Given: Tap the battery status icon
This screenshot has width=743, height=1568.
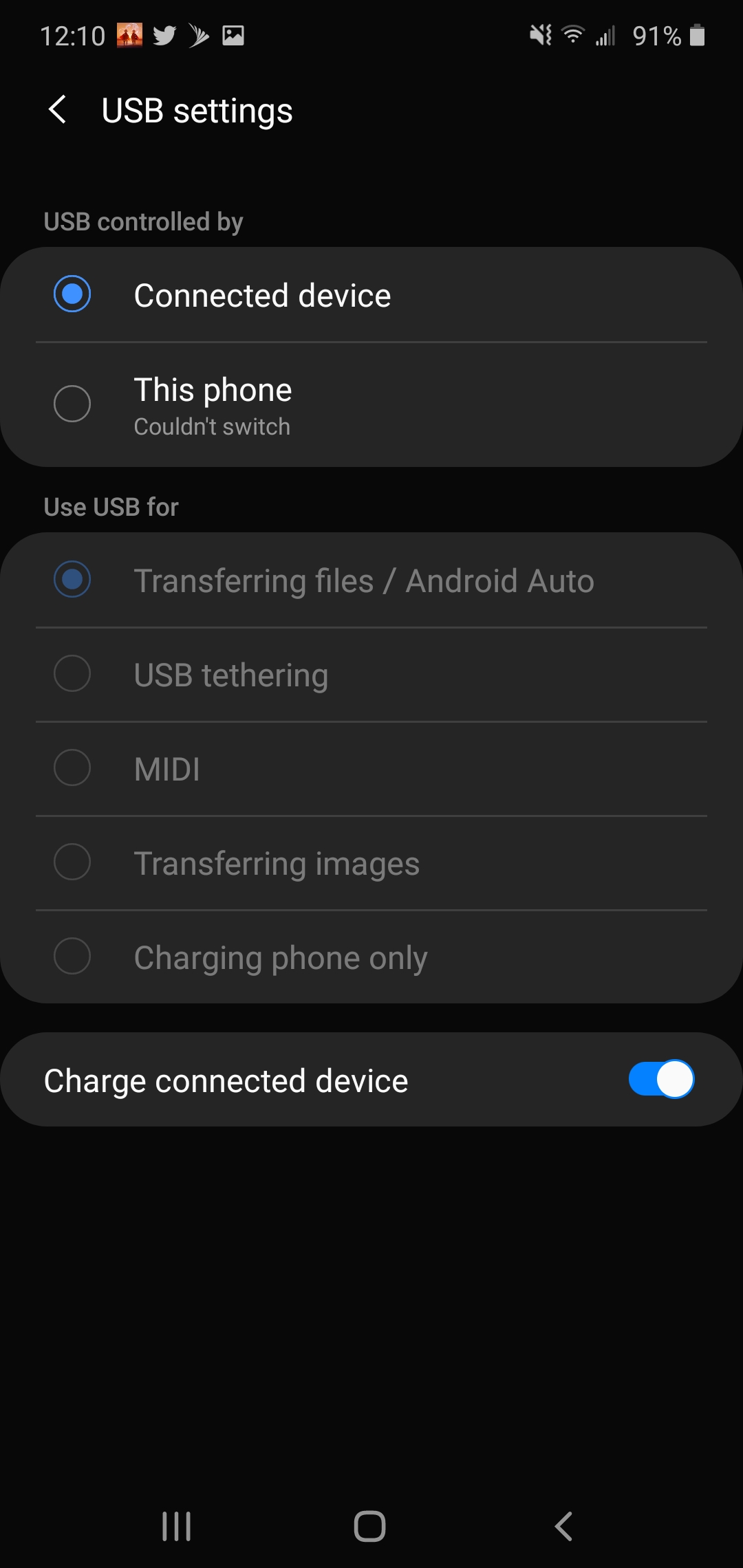Looking at the screenshot, I should (x=696, y=34).
